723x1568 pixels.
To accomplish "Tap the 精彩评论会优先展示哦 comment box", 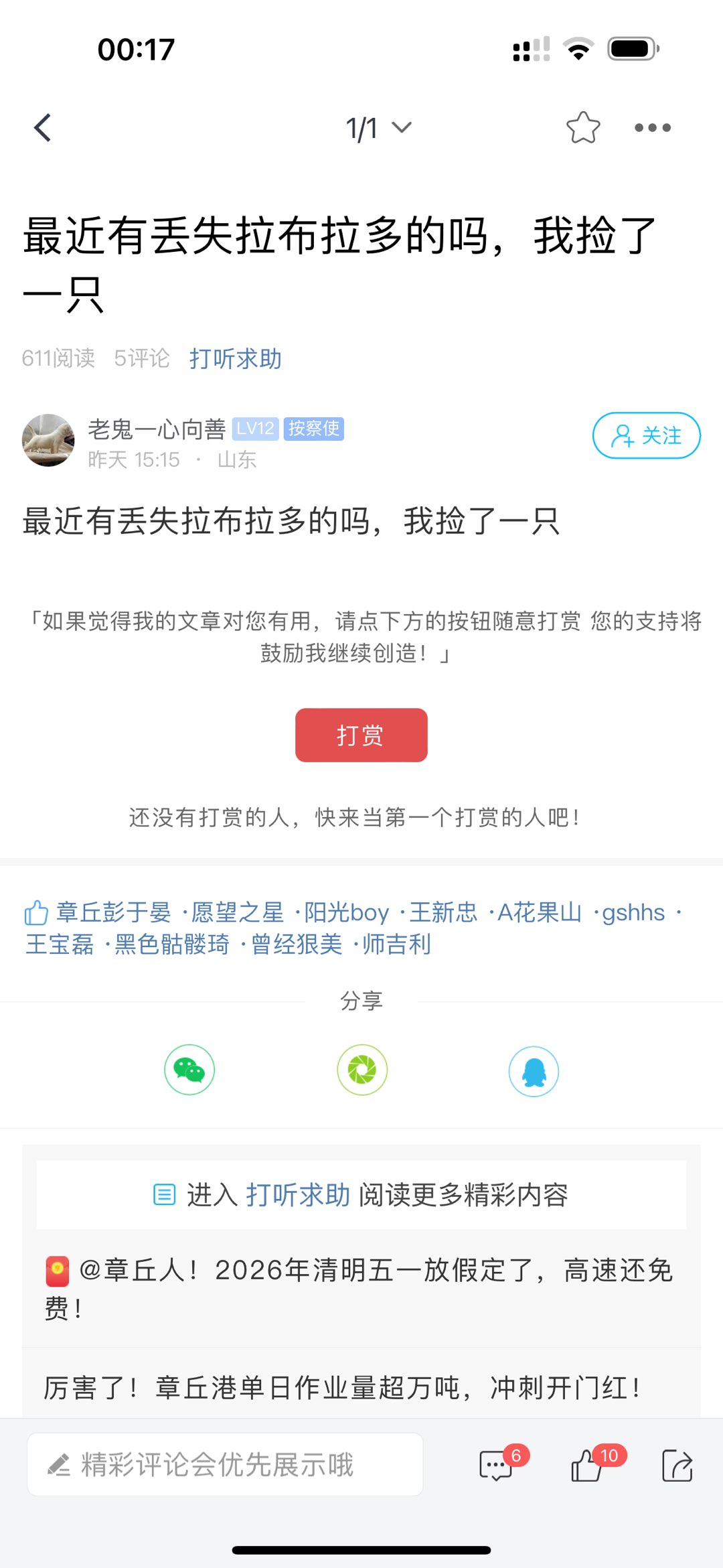I will pyautogui.click(x=225, y=1465).
